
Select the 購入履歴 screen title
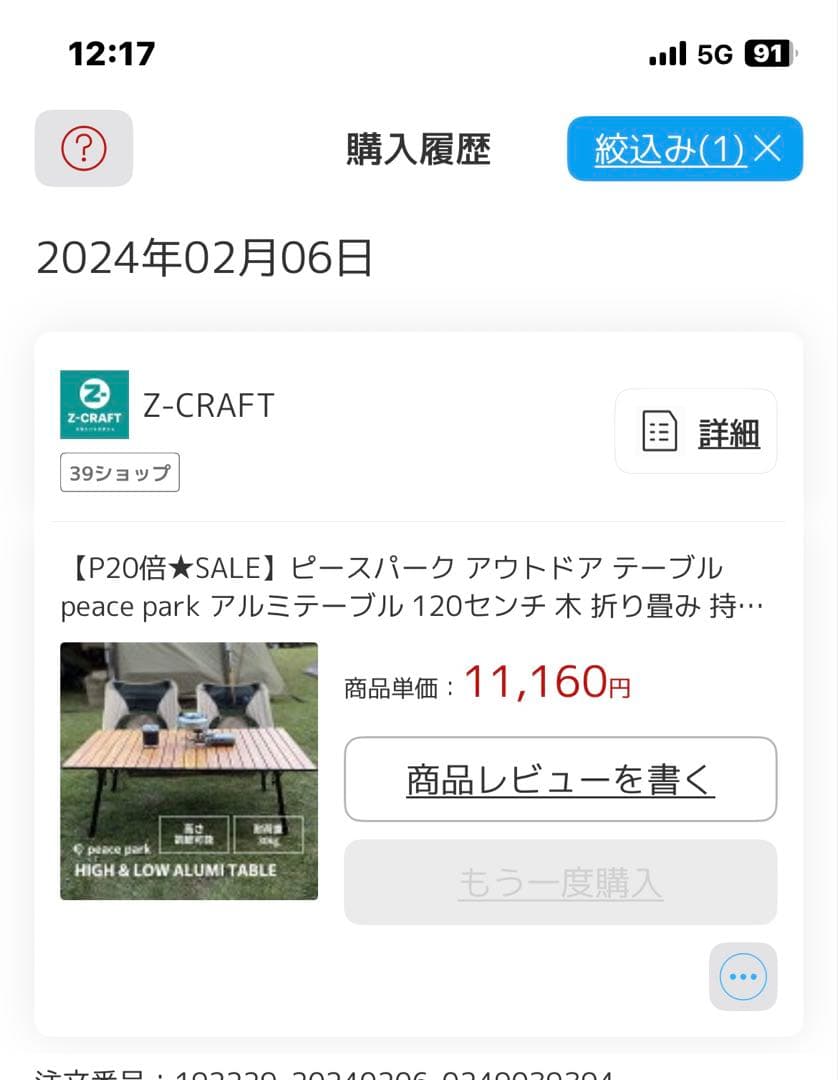[x=419, y=148]
